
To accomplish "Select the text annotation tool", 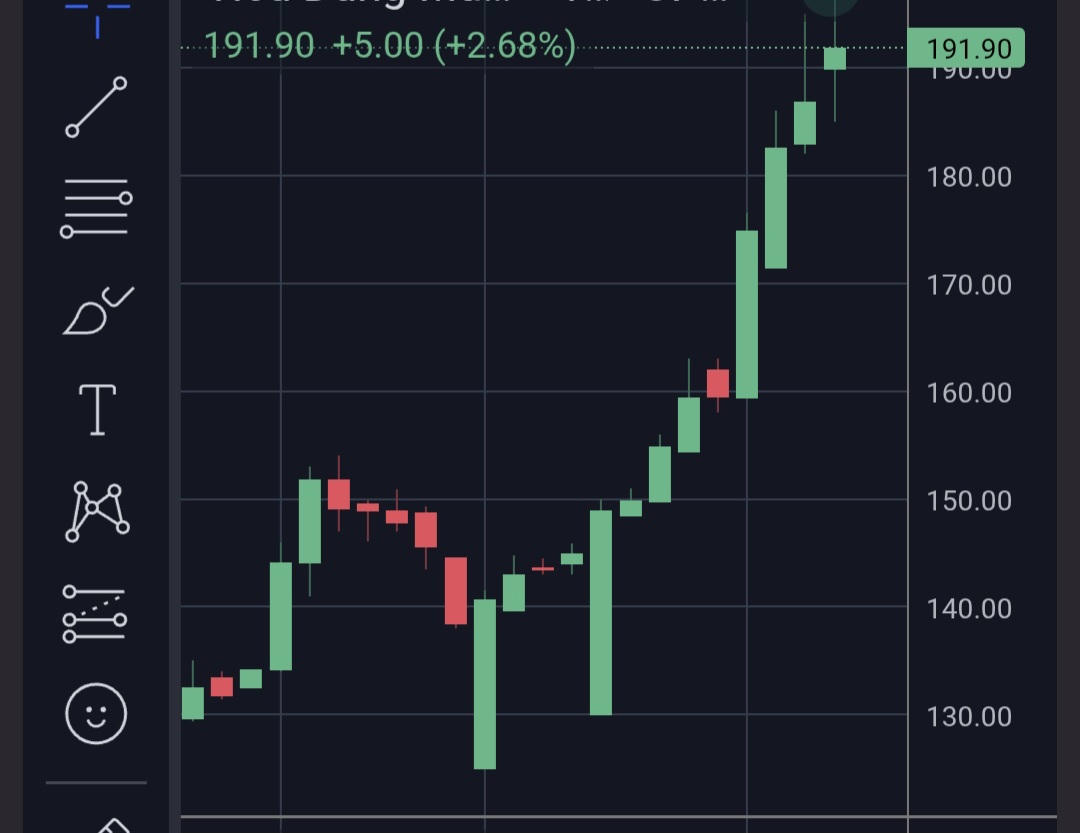I will pos(97,410).
